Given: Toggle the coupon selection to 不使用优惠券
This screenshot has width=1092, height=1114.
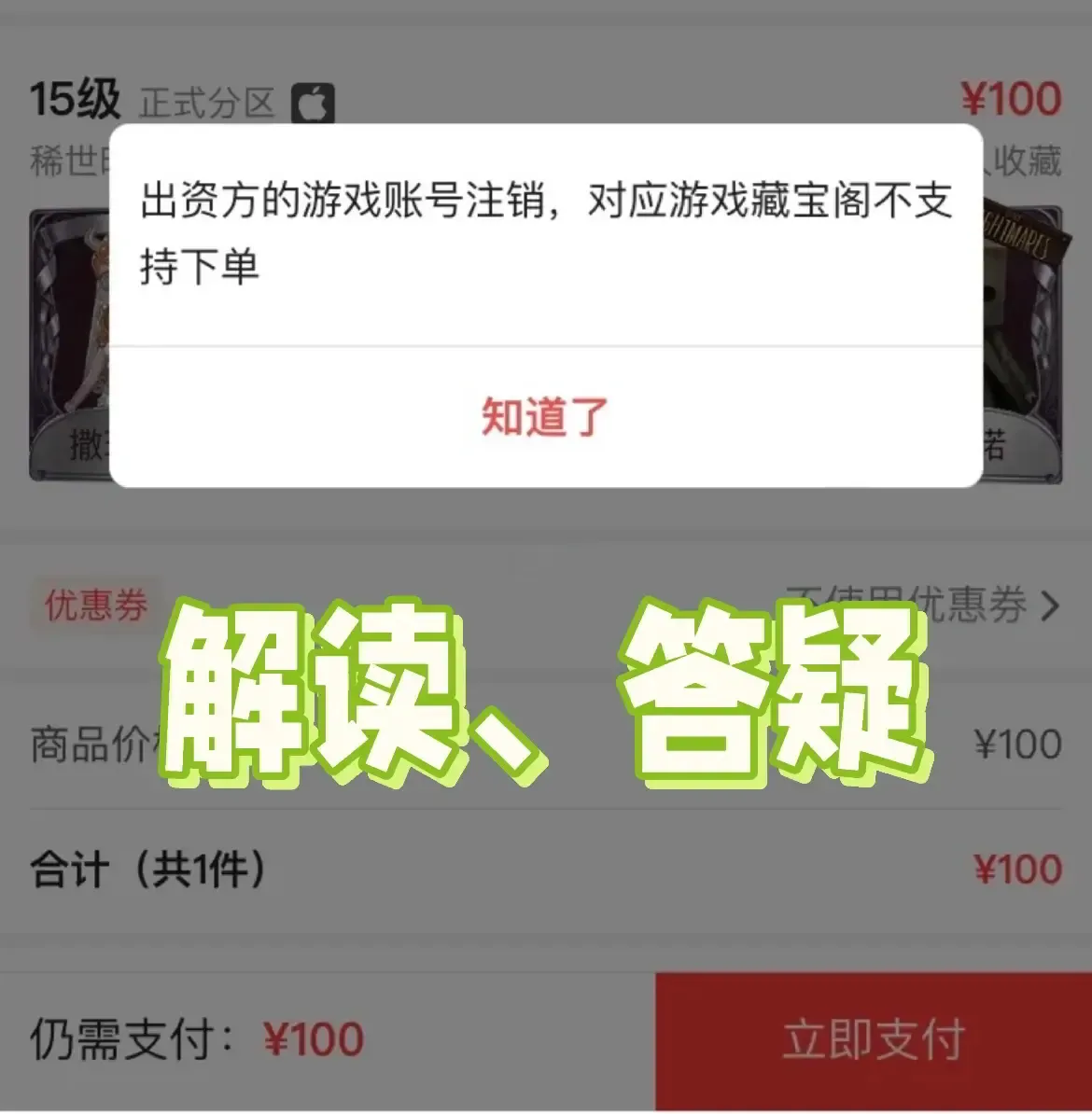Looking at the screenshot, I should click(x=910, y=606).
